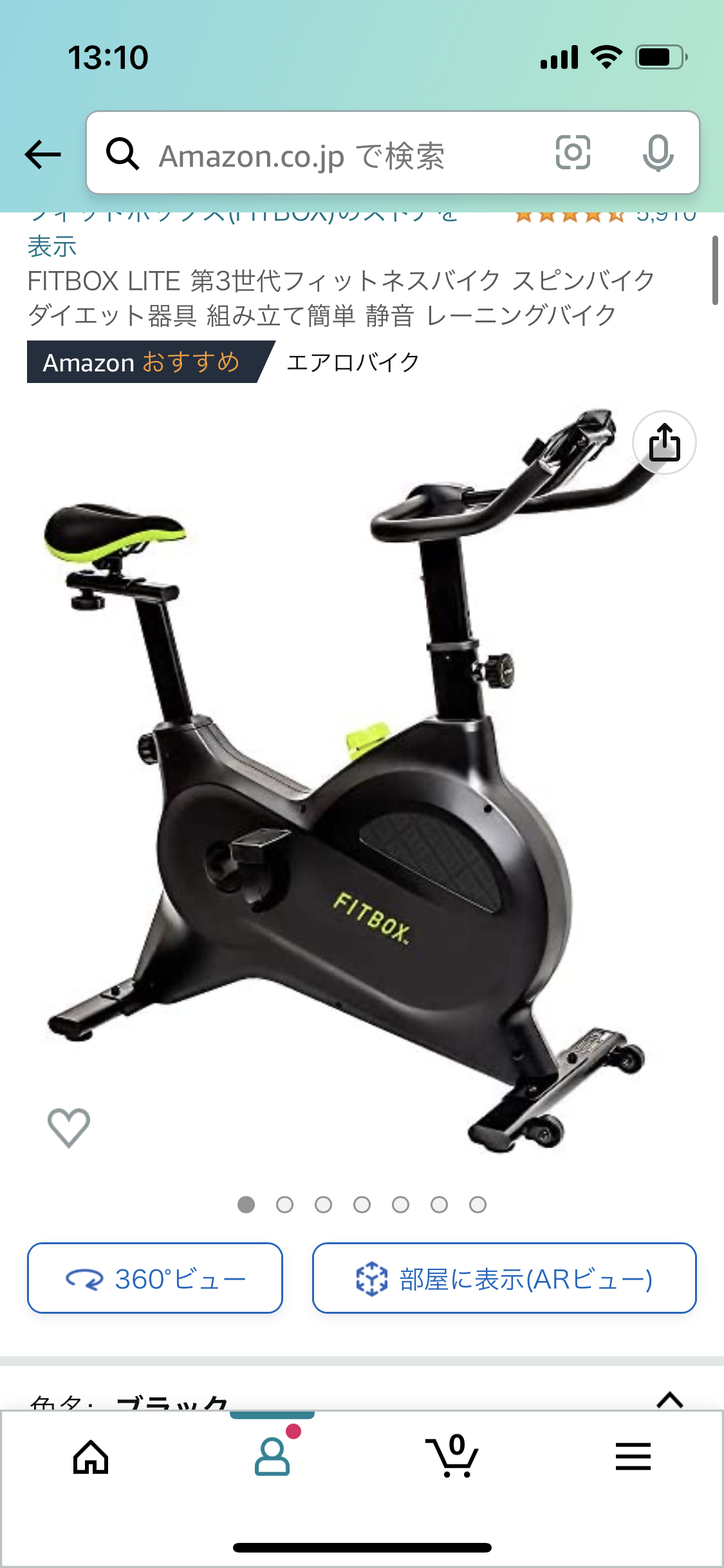The image size is (724, 1568).
Task: Open the account profile tab
Action: click(272, 1457)
